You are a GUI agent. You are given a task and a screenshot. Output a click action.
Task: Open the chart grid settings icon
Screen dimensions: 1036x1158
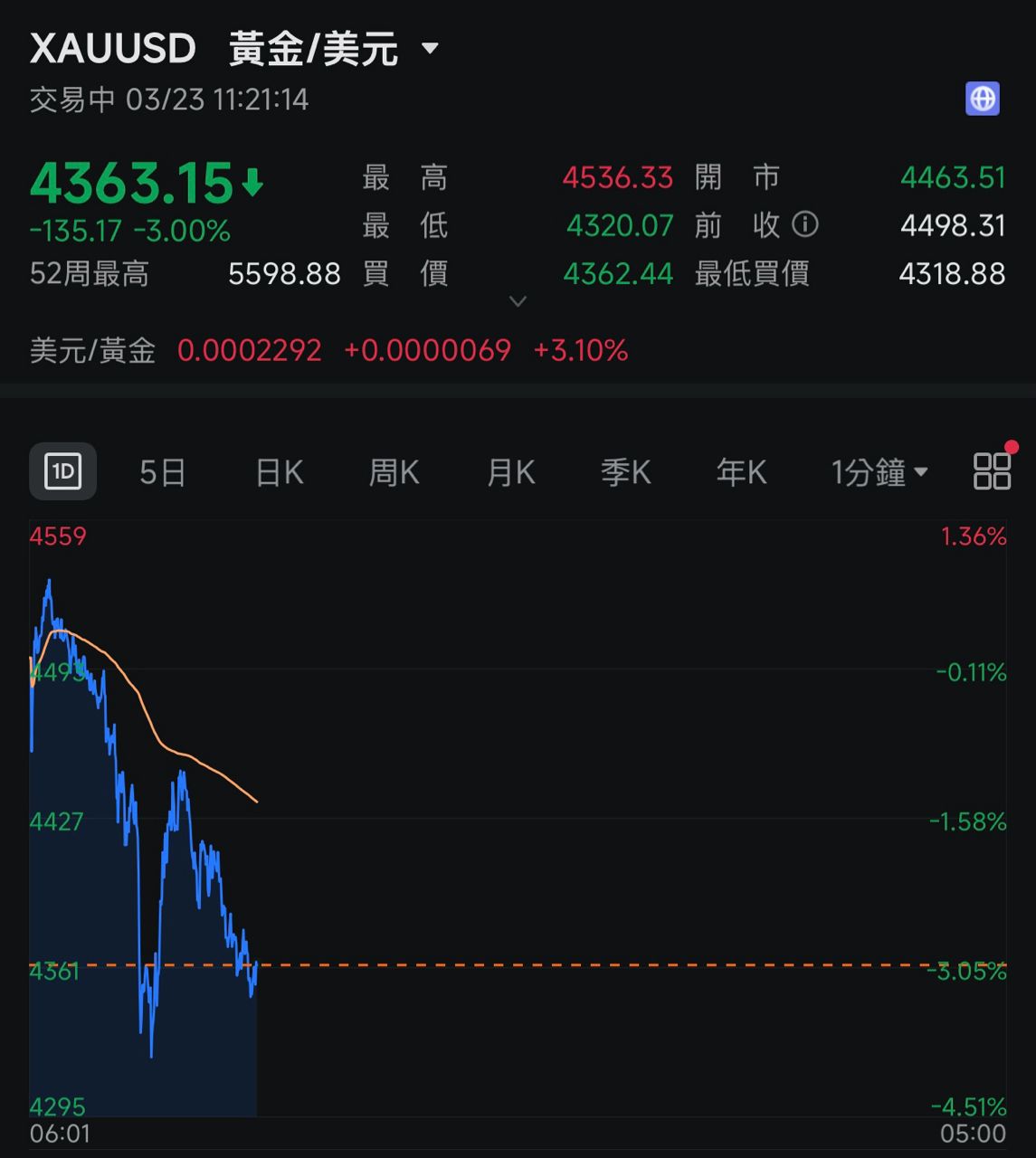click(992, 471)
